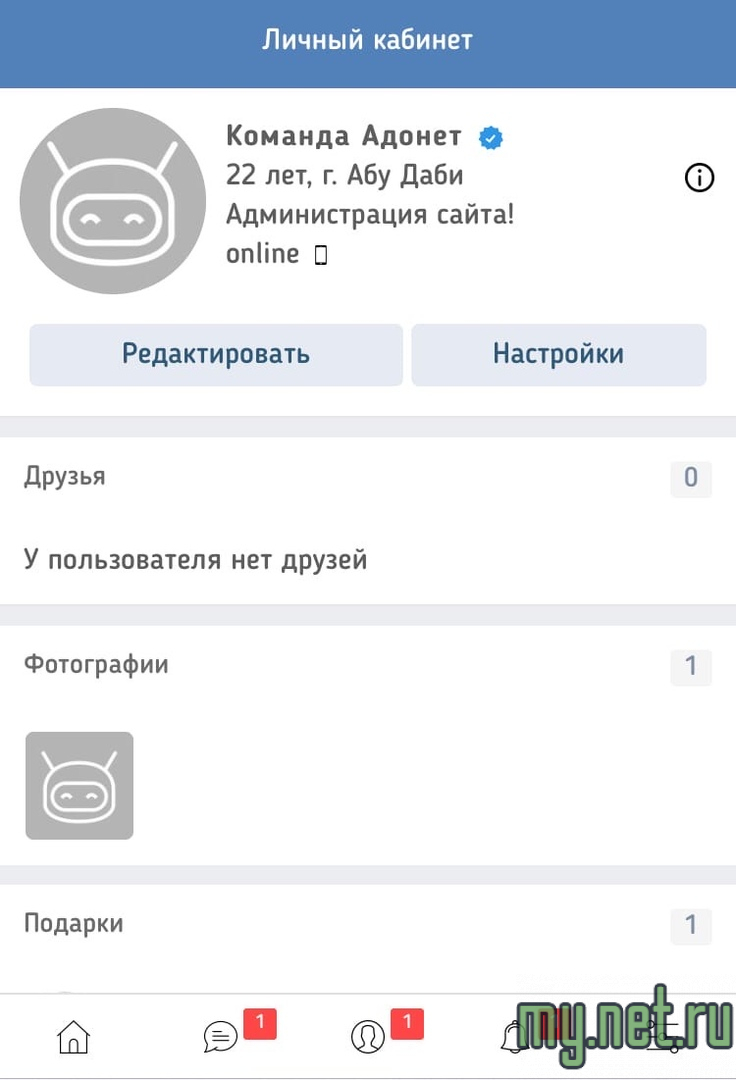Open the messages tab

221,1036
